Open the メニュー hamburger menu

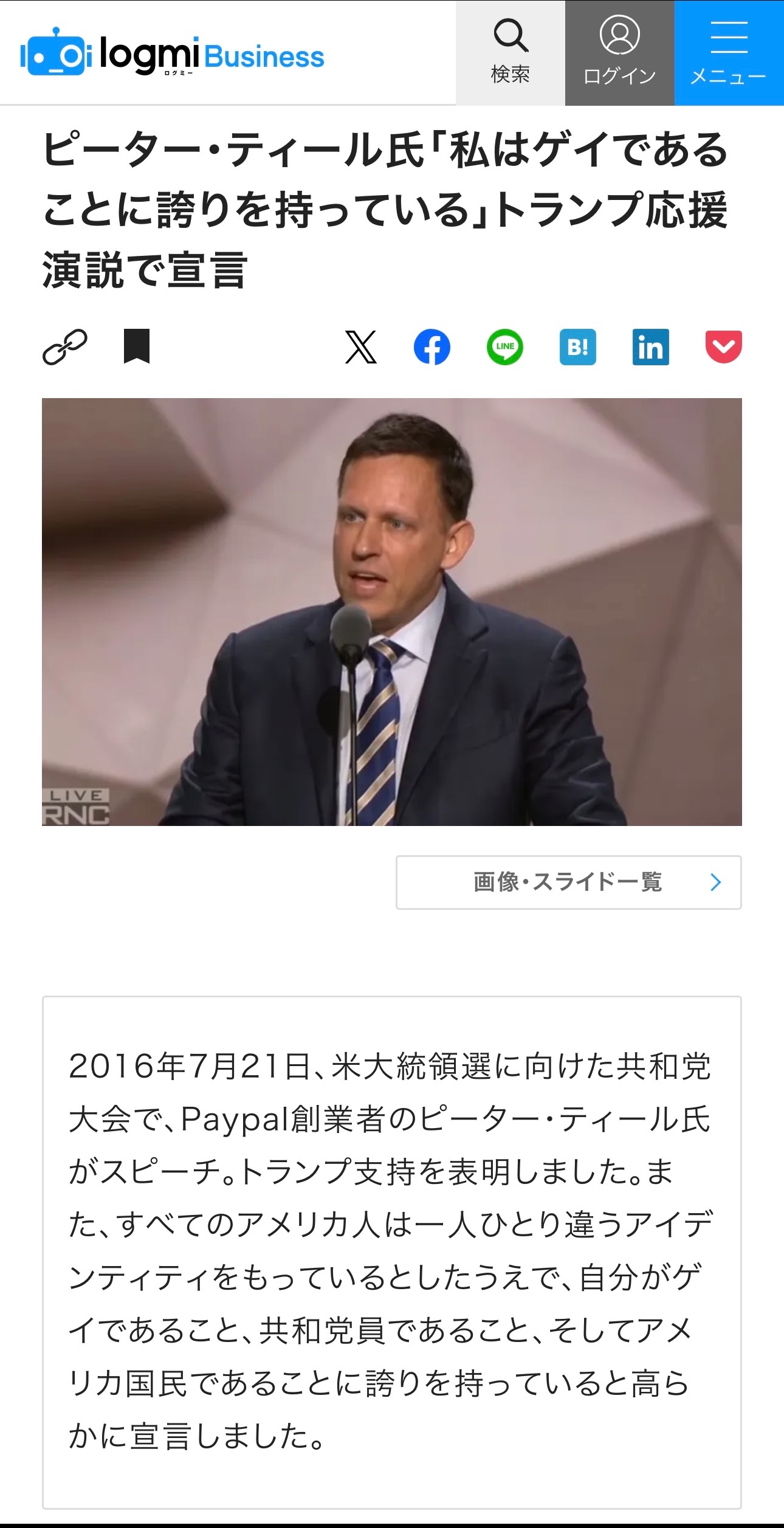pos(729,53)
